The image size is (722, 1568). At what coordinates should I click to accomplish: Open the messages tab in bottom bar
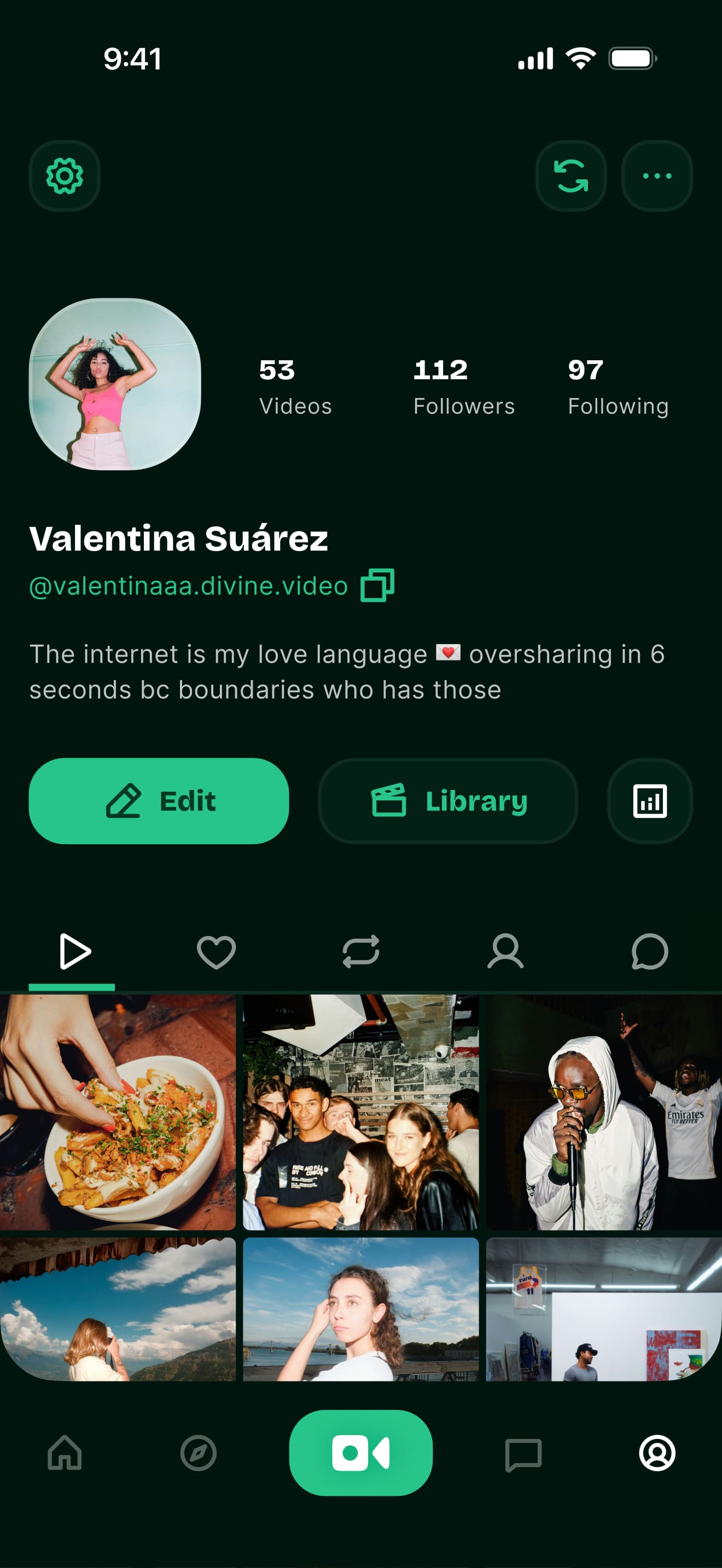(523, 1454)
